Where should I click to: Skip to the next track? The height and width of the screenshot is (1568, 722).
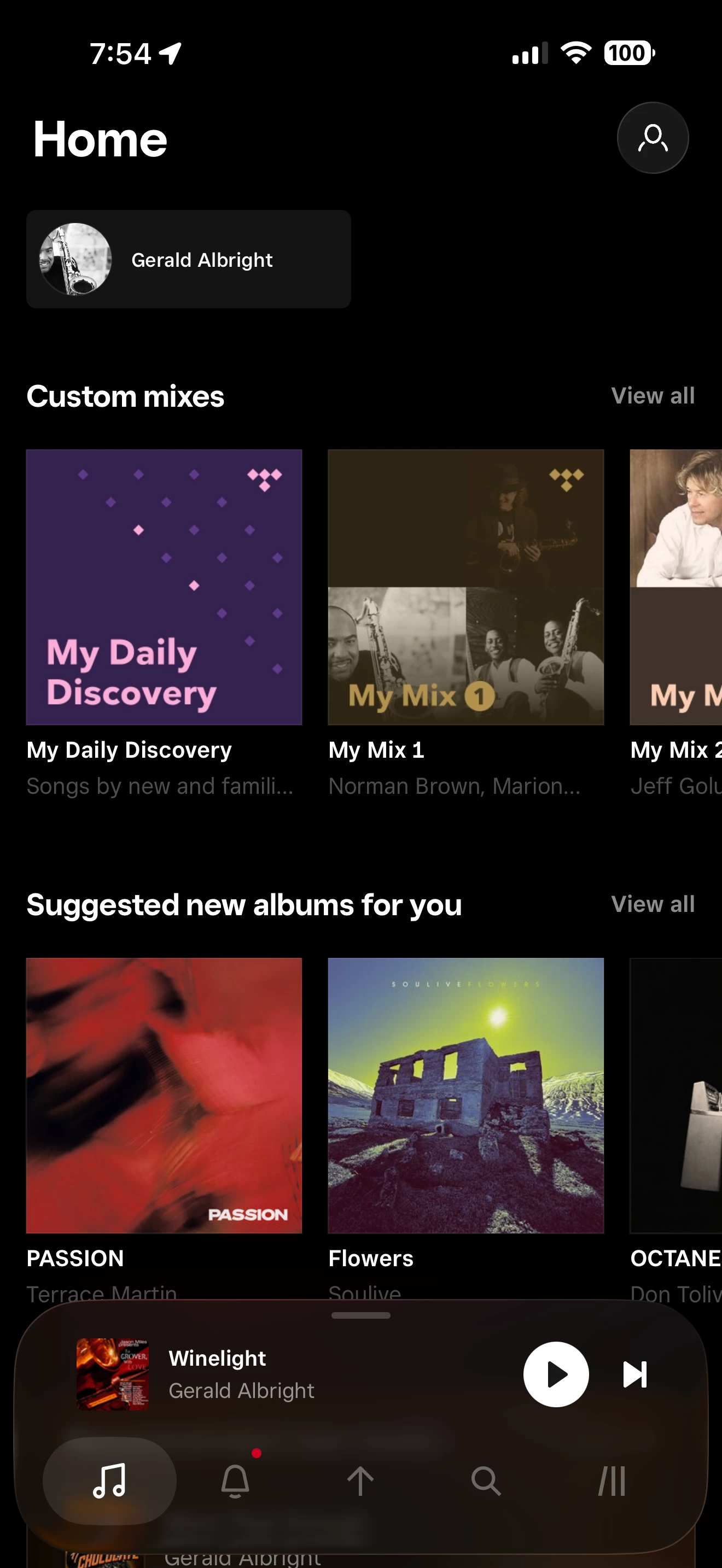[635, 1374]
